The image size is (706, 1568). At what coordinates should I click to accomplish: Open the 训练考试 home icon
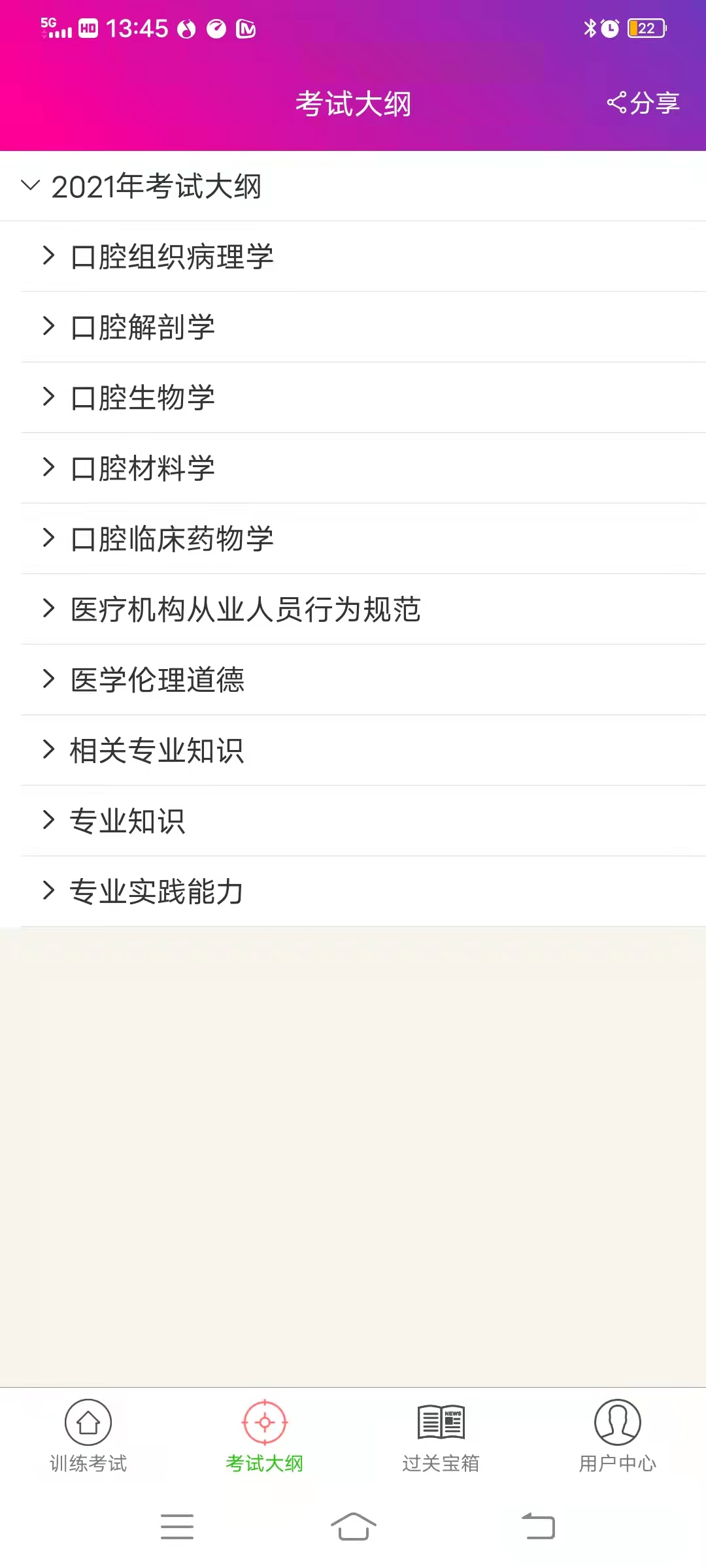pyautogui.click(x=88, y=1422)
